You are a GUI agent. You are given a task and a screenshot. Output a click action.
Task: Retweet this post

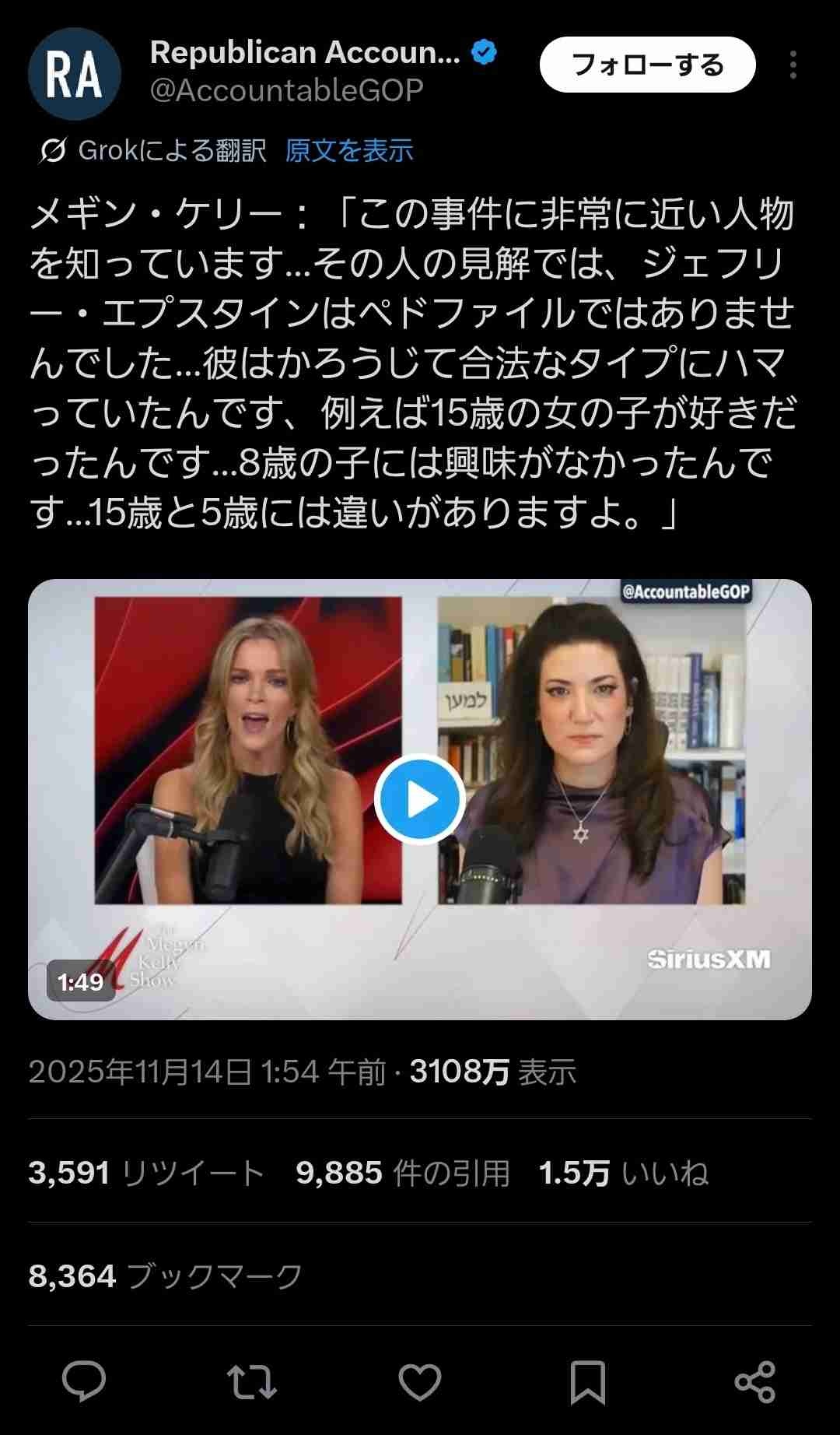point(252,1381)
